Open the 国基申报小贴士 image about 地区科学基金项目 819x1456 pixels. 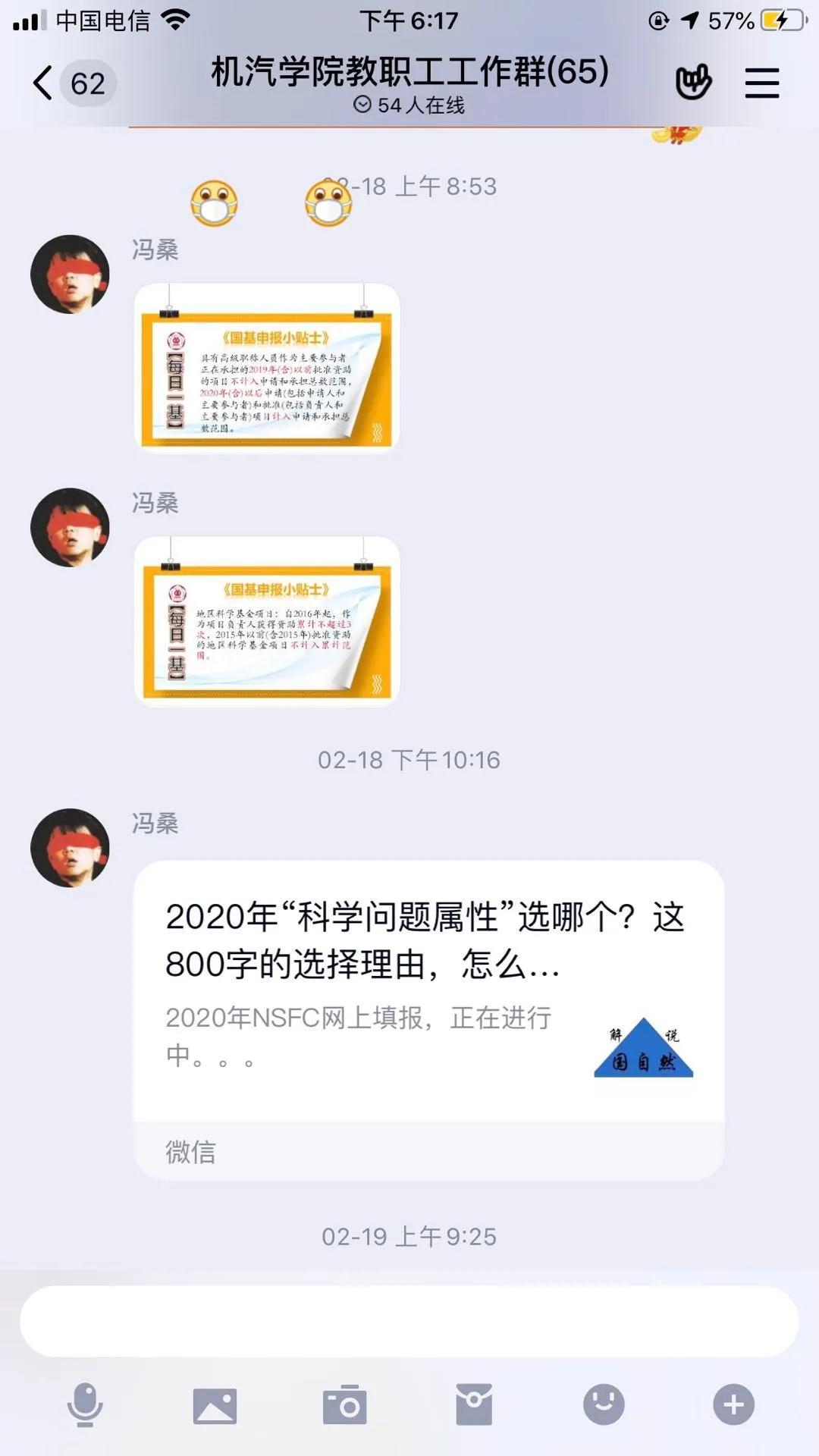coord(267,622)
